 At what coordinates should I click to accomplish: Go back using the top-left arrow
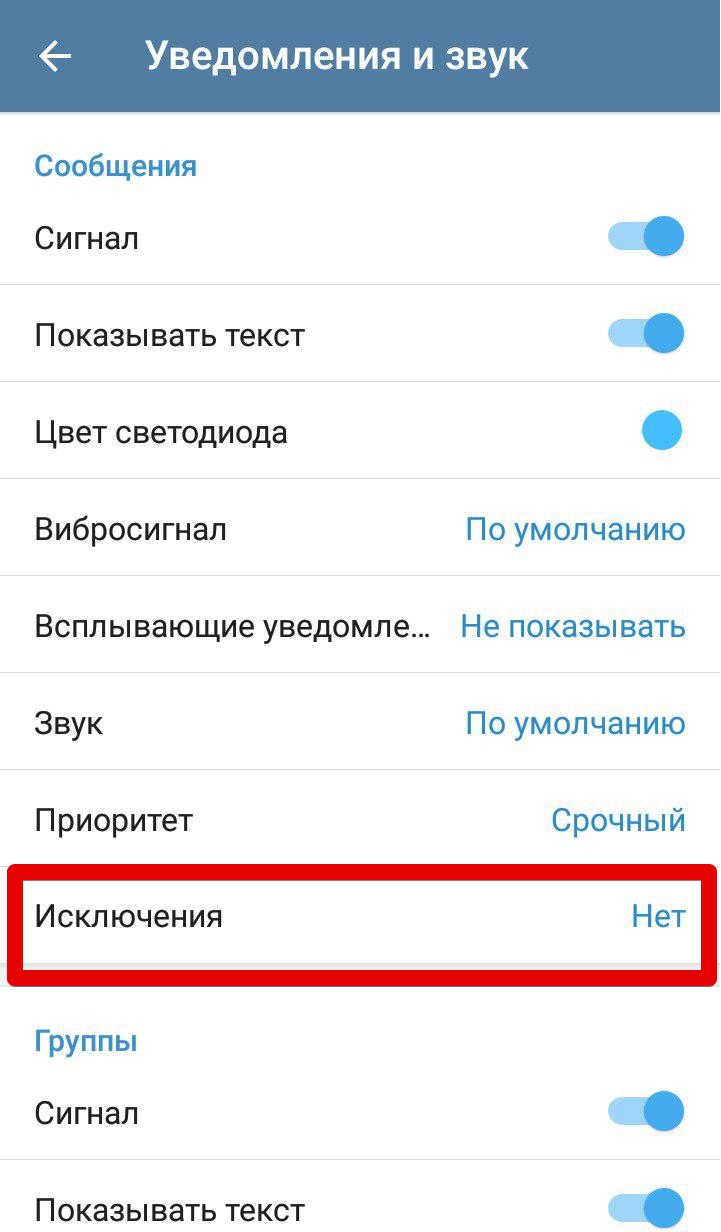tap(55, 57)
